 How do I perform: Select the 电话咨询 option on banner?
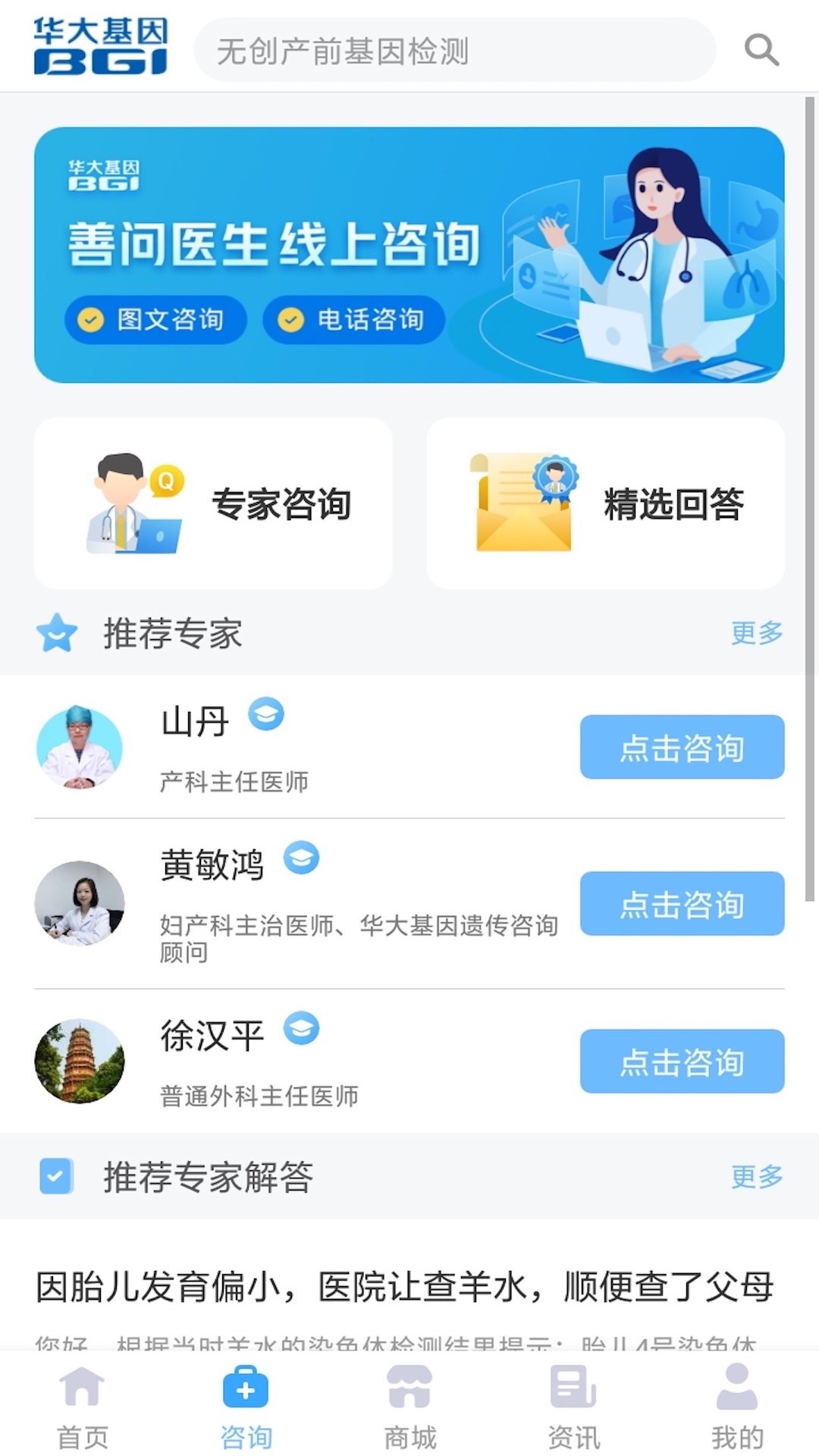click(354, 319)
